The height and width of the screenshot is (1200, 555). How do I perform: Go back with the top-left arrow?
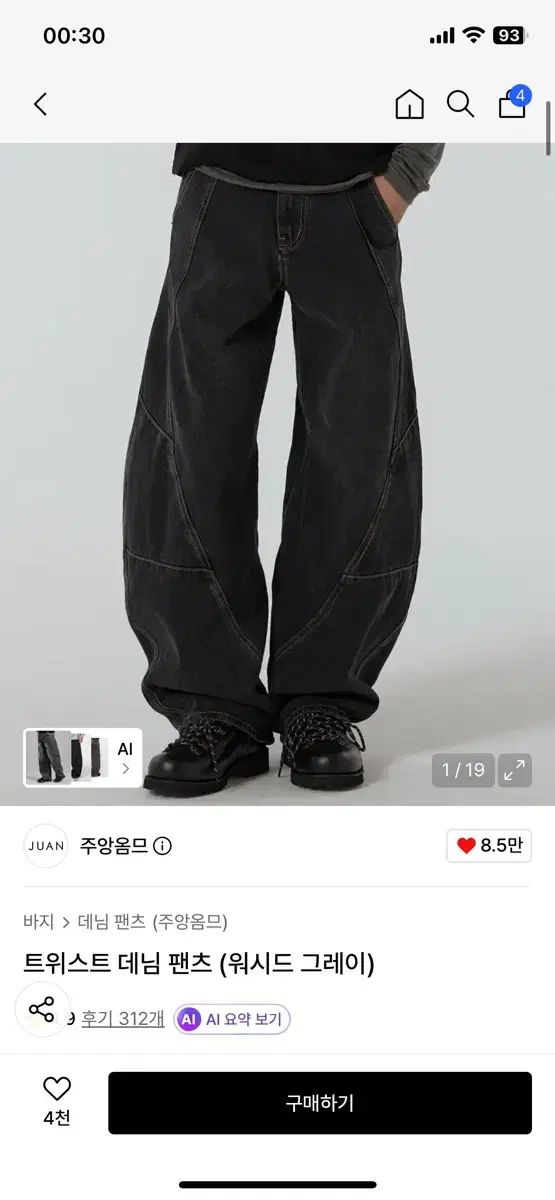(40, 104)
